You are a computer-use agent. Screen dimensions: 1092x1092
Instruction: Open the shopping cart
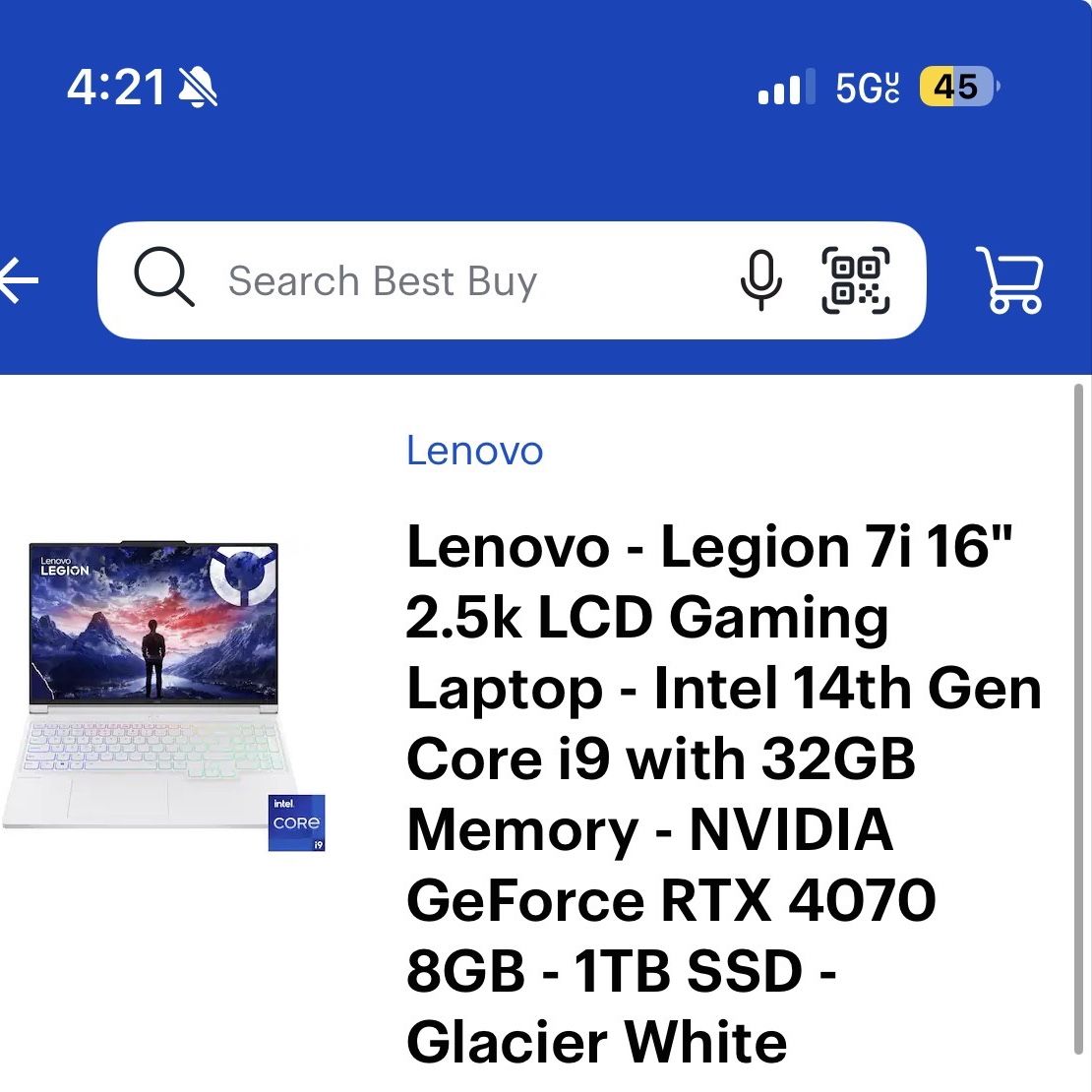click(x=1010, y=281)
